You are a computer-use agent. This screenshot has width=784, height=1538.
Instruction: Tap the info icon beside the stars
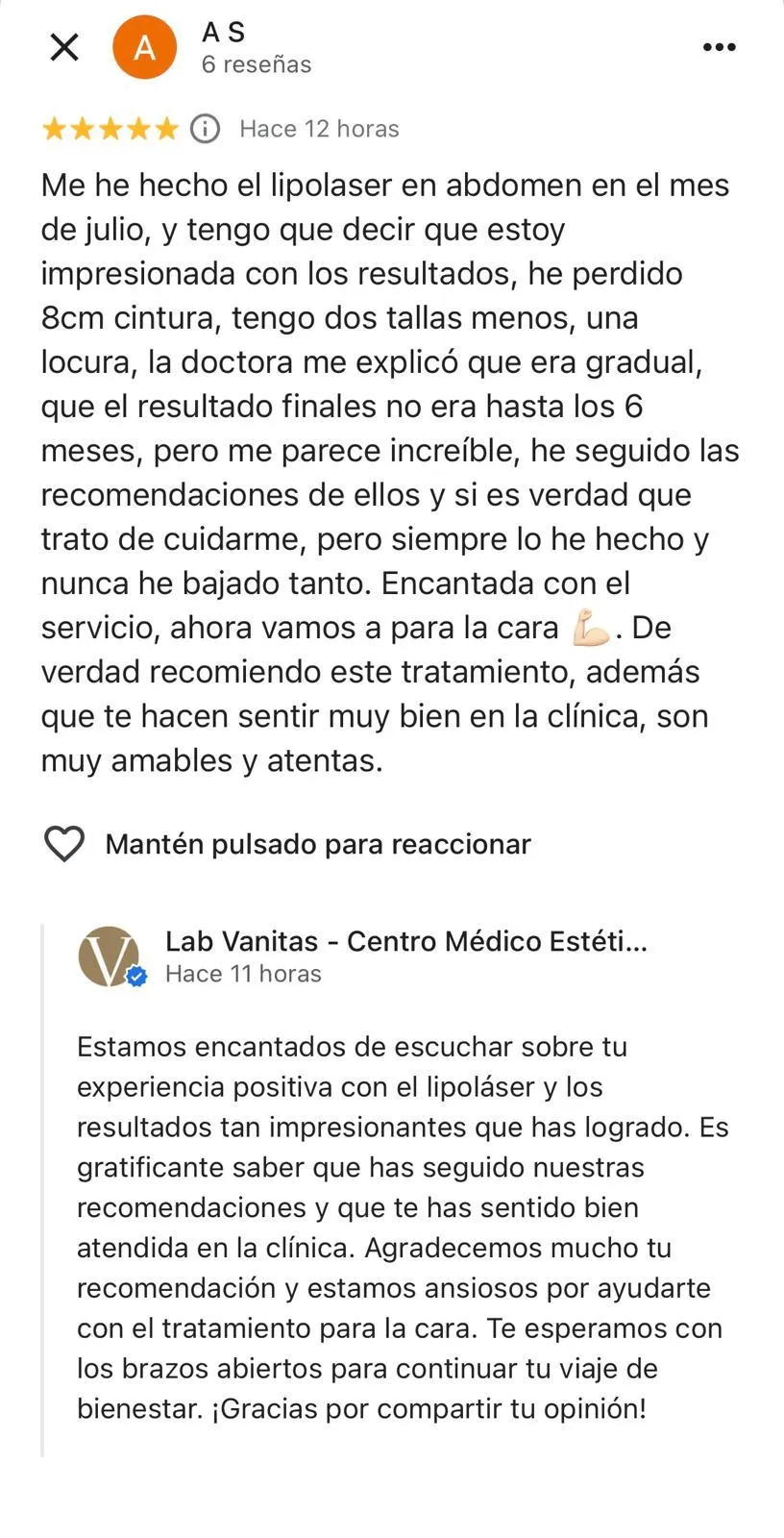205,129
